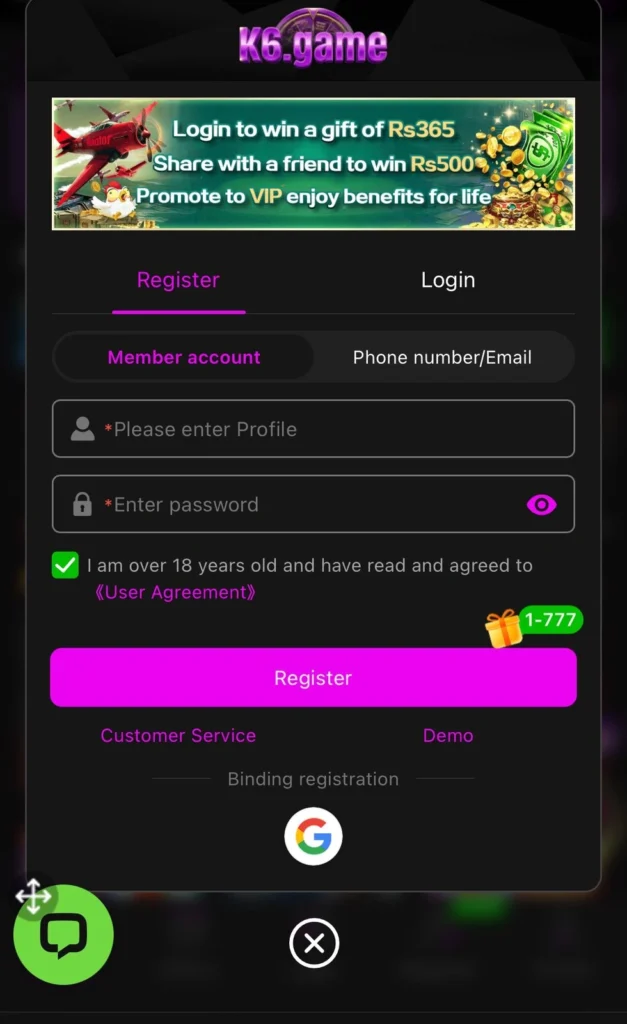Viewport: 627px width, 1024px height.
Task: Open the User Agreement link
Action: click(175, 593)
